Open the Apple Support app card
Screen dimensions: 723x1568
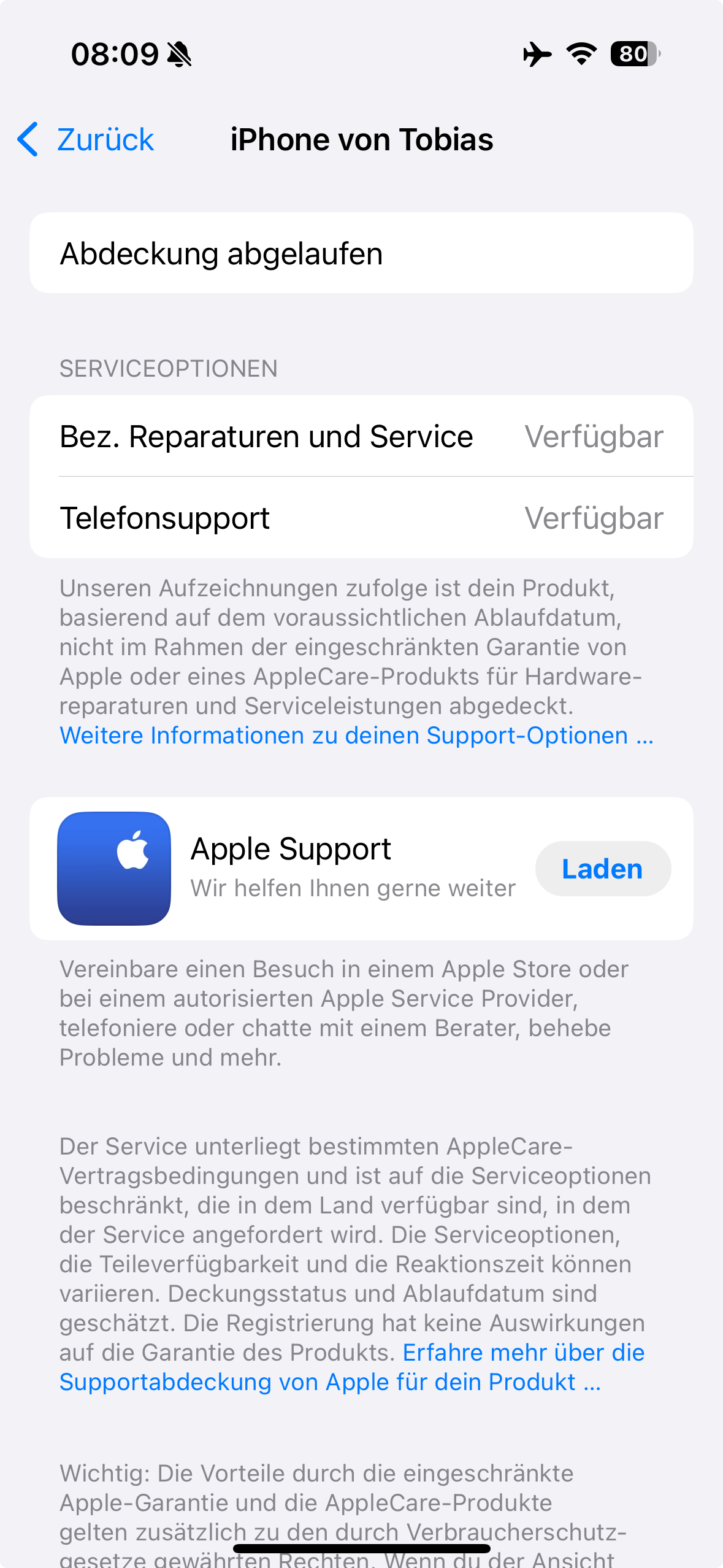tap(291, 867)
